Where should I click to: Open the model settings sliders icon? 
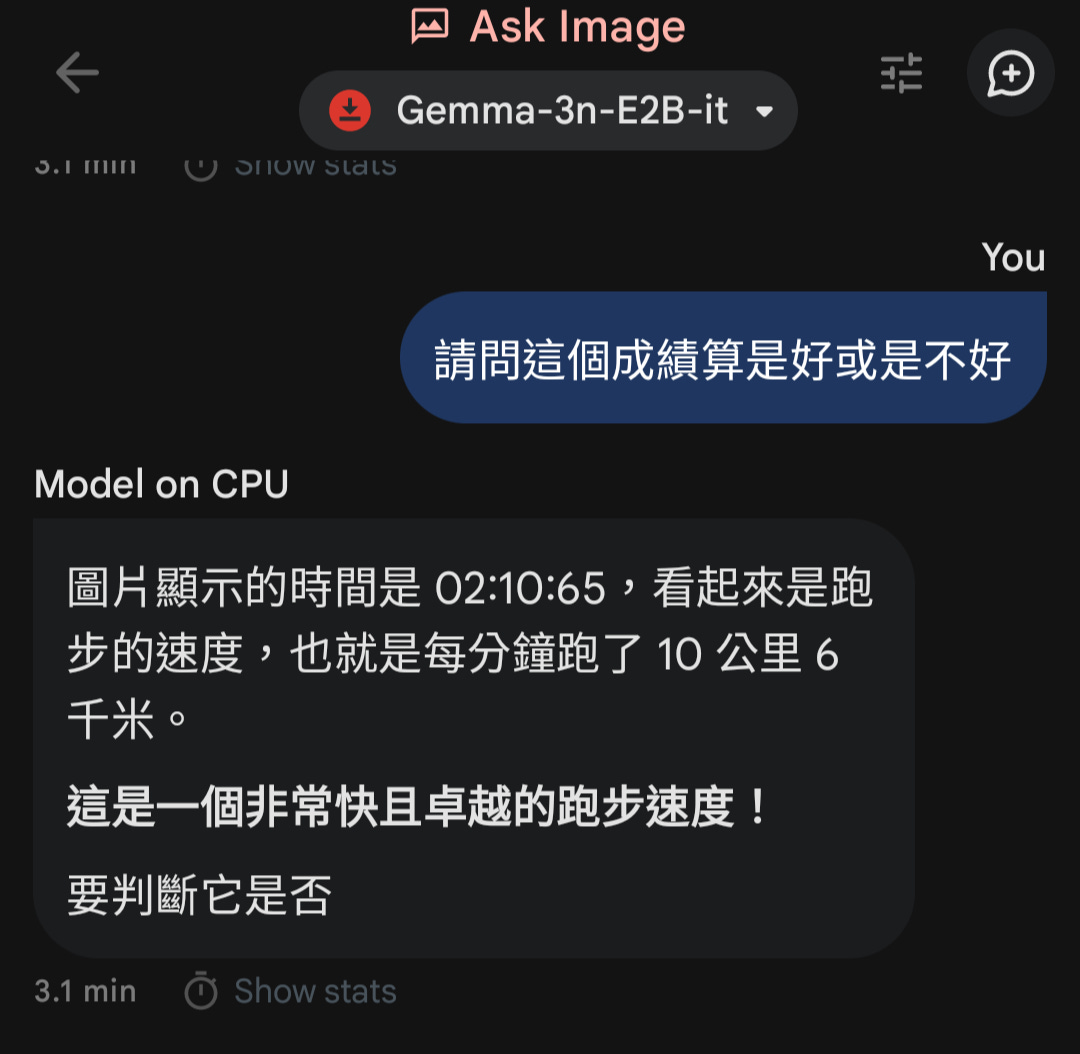(901, 74)
